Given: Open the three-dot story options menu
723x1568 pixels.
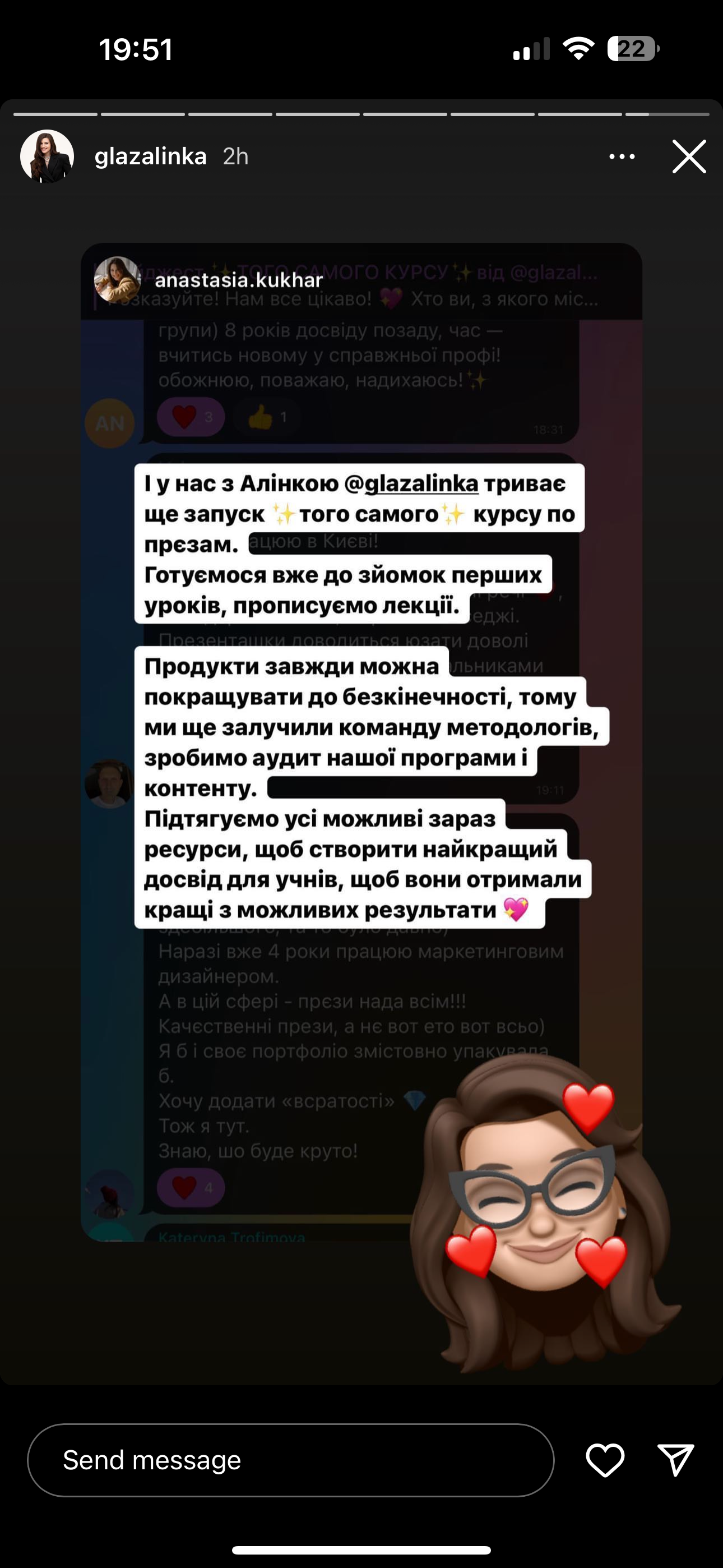Looking at the screenshot, I should coord(622,156).
